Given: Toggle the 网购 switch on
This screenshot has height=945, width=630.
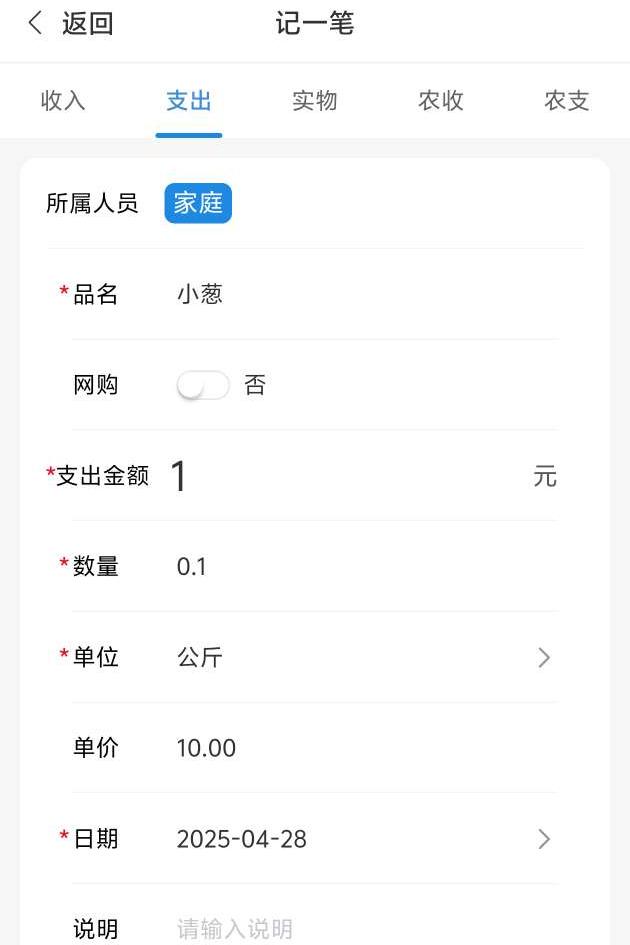Looking at the screenshot, I should click(203, 385).
